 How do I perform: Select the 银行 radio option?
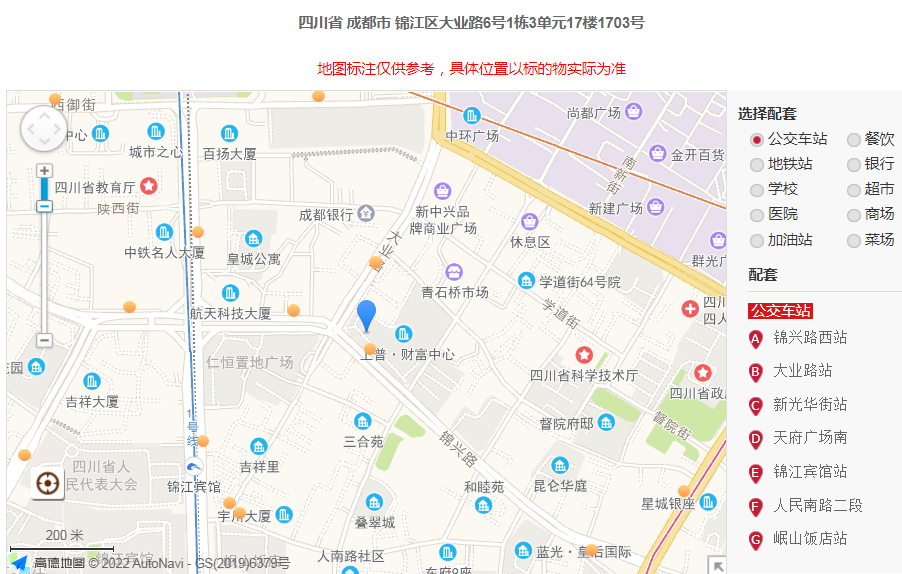[x=854, y=165]
